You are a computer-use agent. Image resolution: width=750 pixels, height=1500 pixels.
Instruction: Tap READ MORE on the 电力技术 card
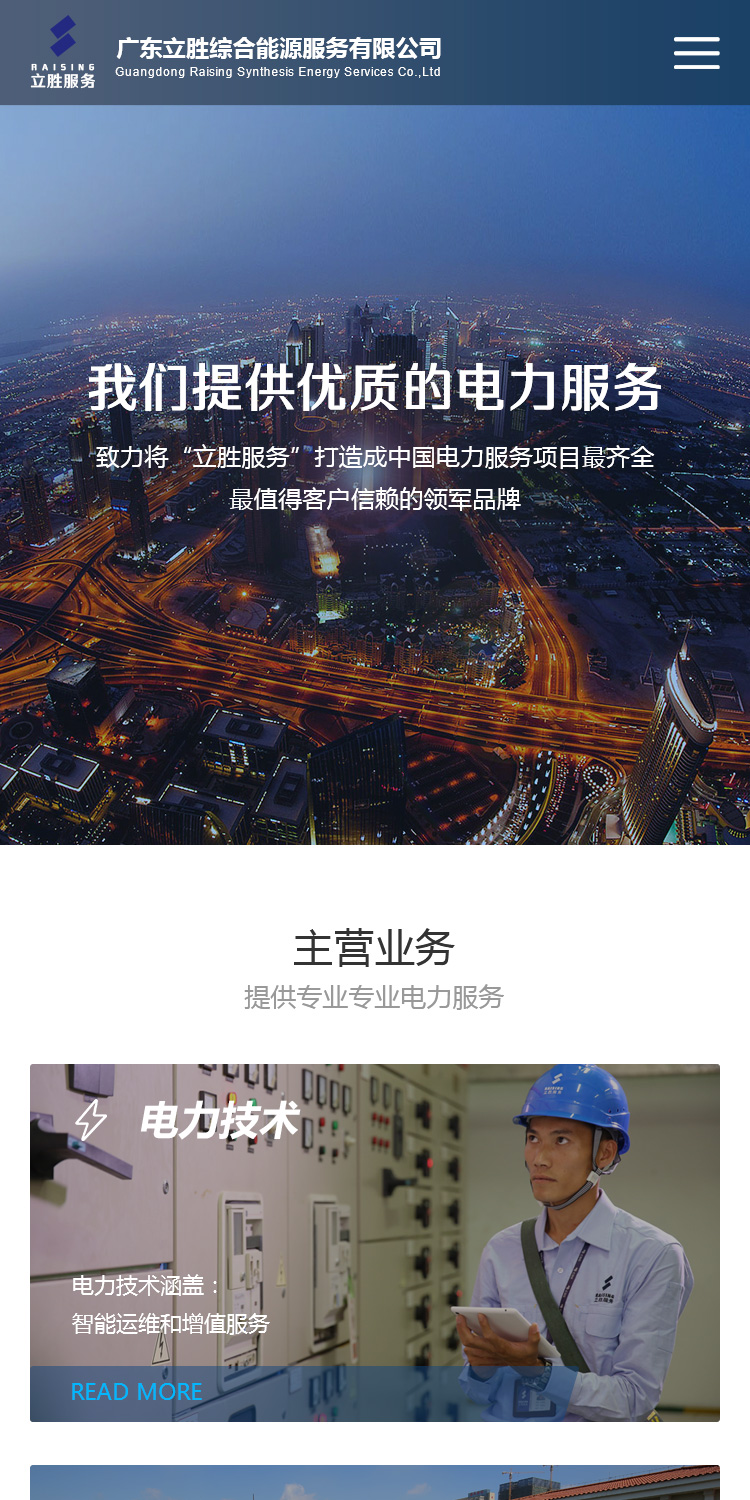coord(136,1391)
